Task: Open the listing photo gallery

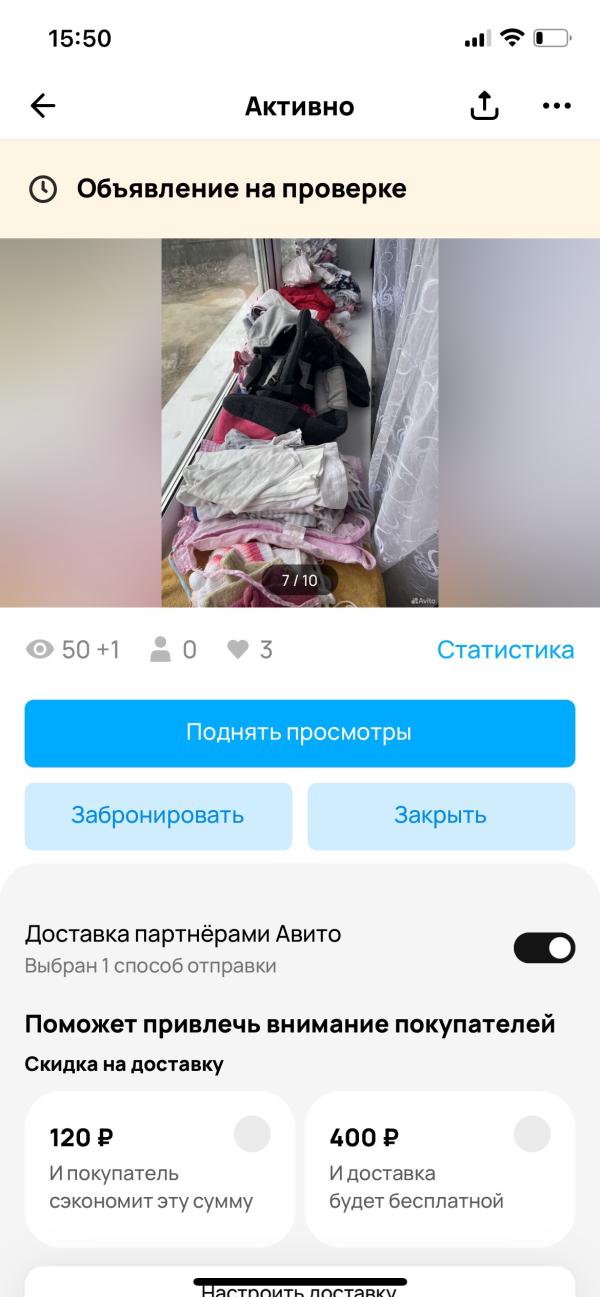Action: point(300,422)
